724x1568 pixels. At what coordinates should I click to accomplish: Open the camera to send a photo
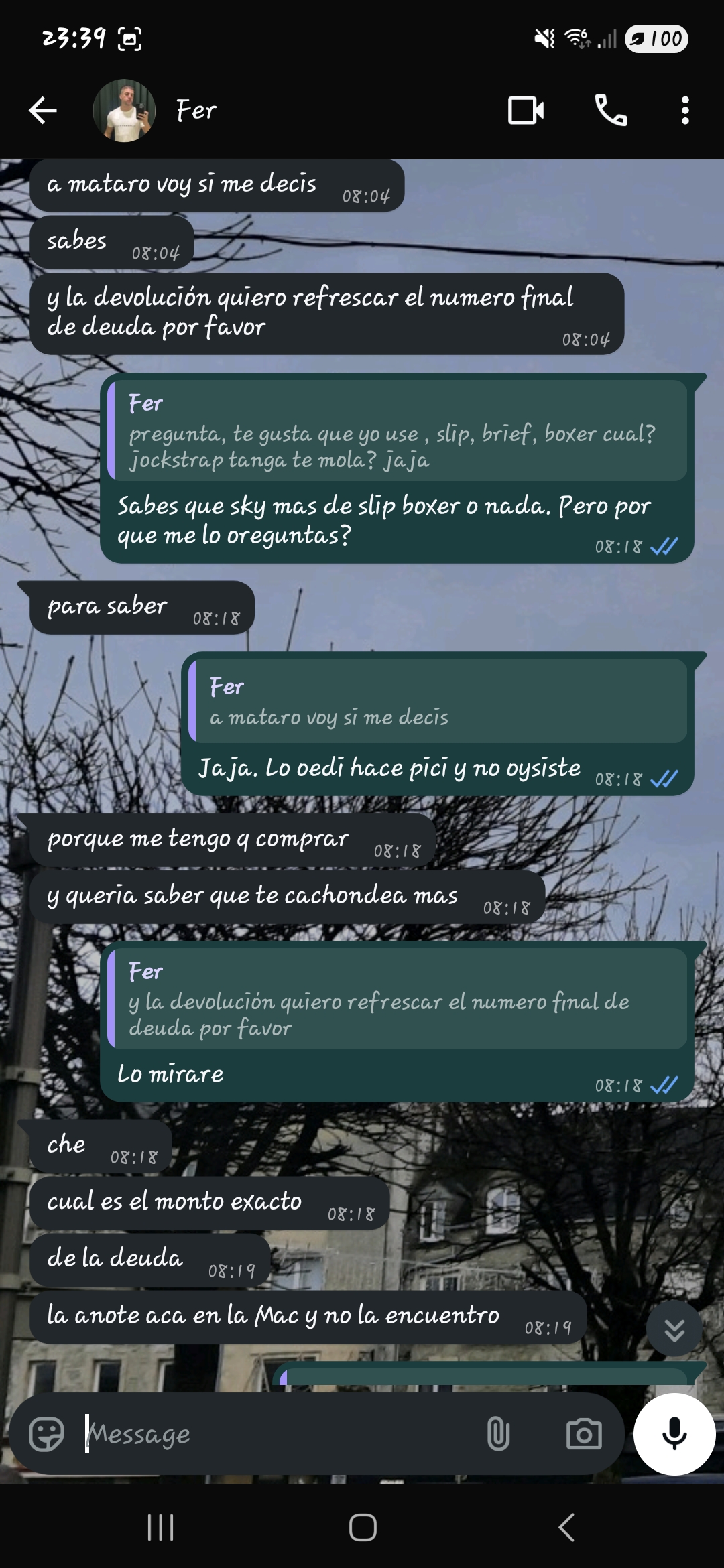pos(584,1434)
